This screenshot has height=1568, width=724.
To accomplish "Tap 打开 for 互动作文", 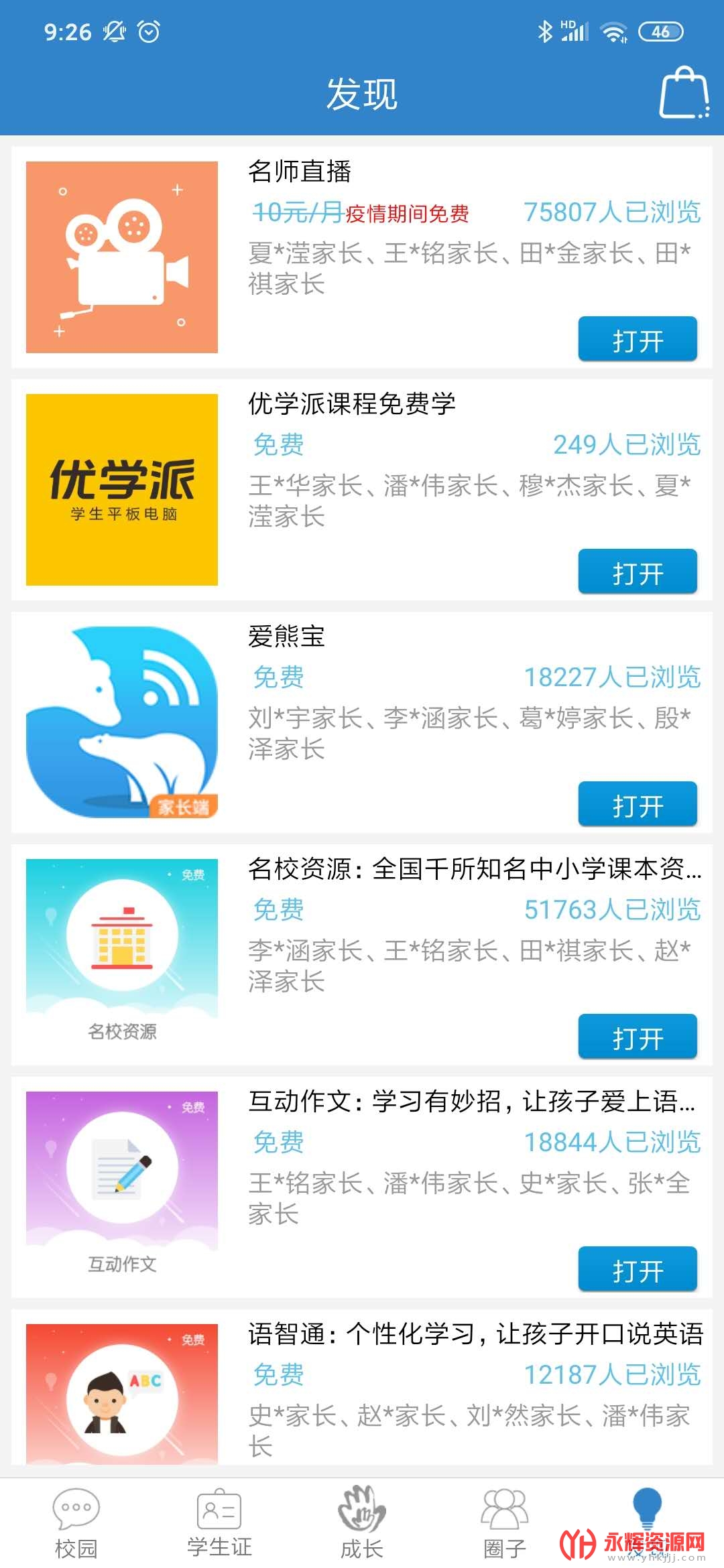I will (638, 1270).
